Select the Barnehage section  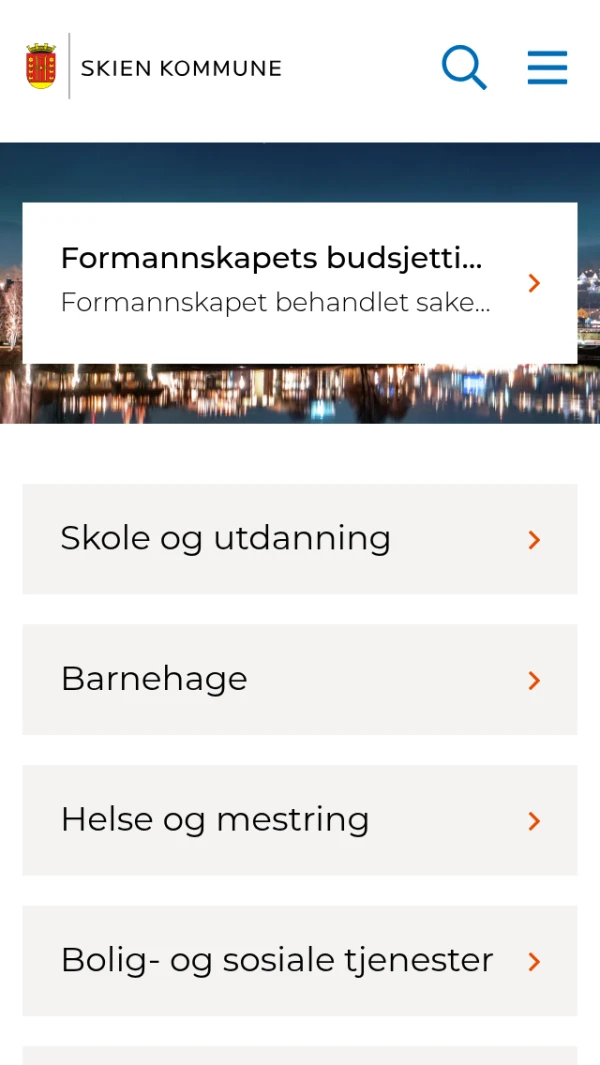pyautogui.click(x=299, y=679)
